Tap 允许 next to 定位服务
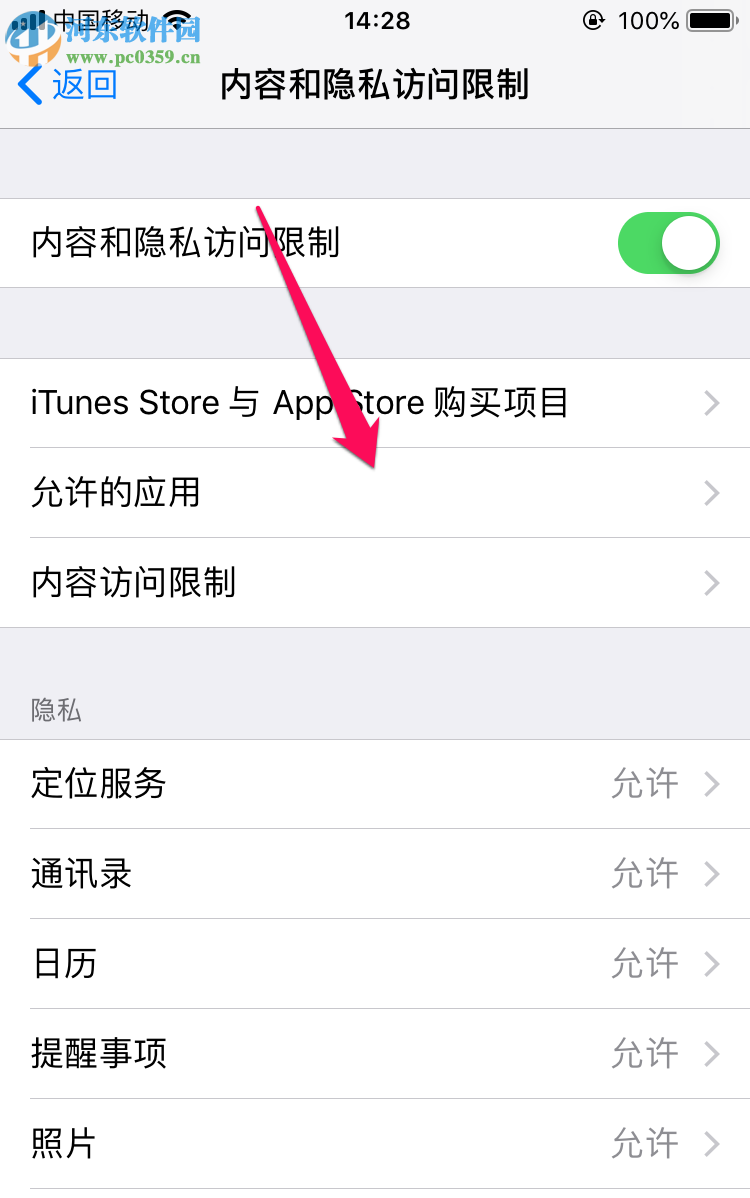 tap(644, 784)
